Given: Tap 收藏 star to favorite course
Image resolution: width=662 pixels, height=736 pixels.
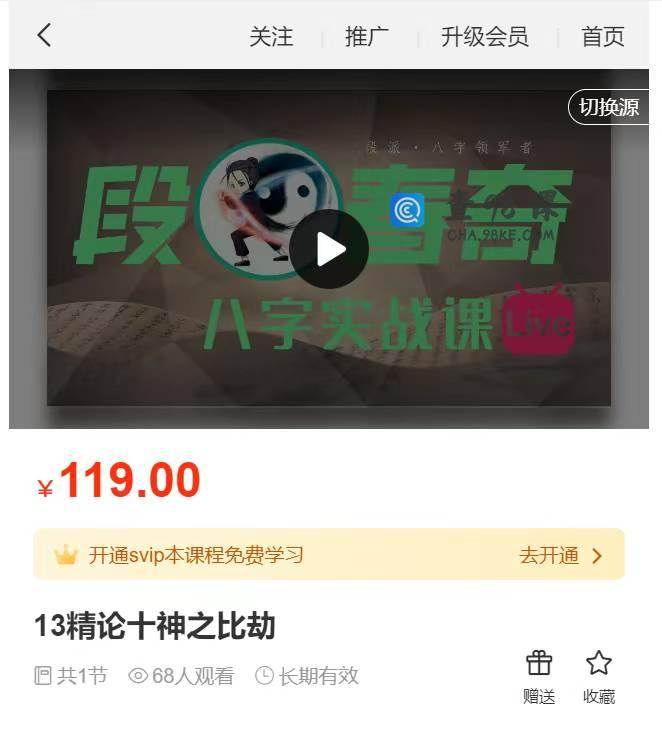Looking at the screenshot, I should coord(599,675).
